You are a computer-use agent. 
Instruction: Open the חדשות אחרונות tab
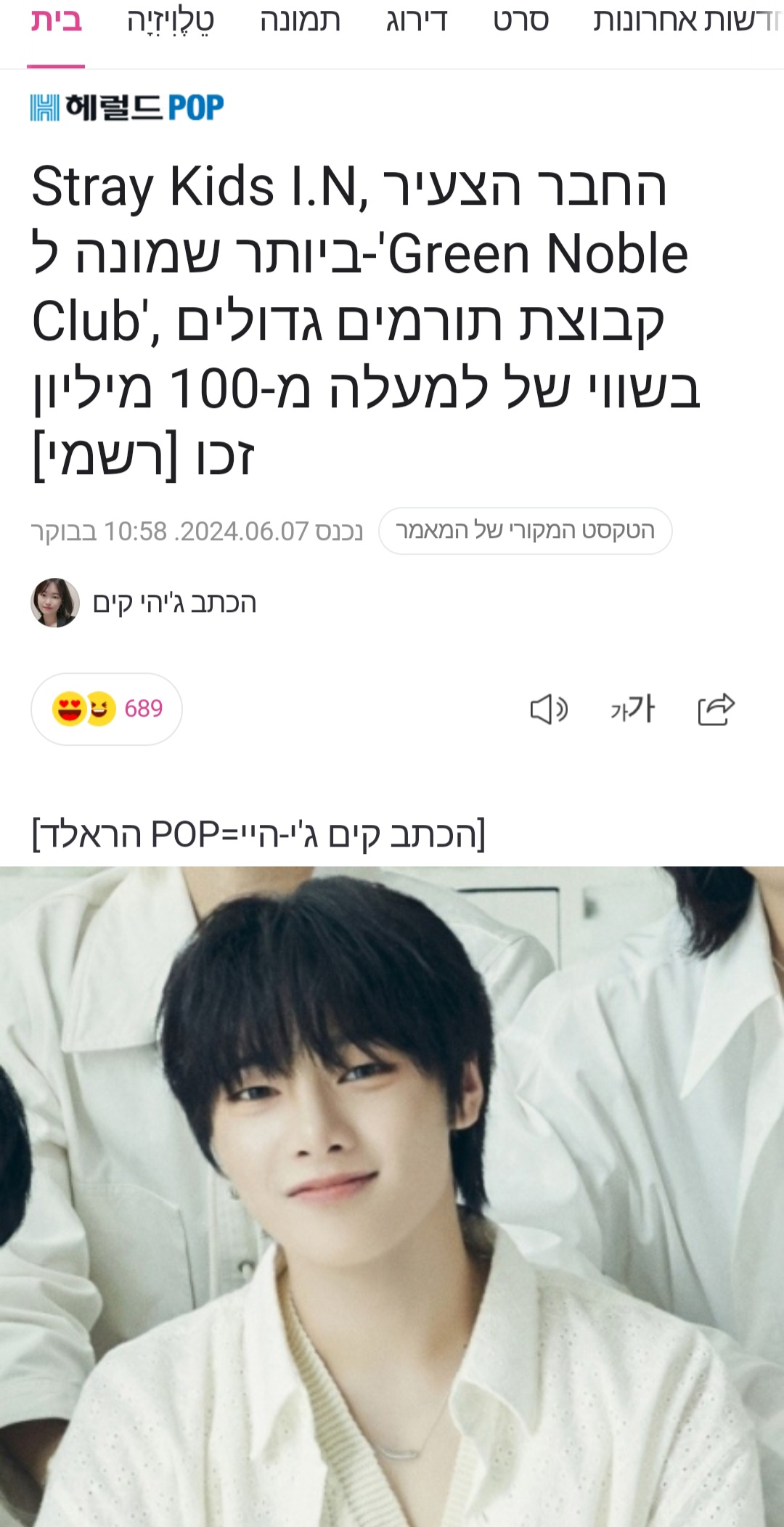[x=686, y=22]
